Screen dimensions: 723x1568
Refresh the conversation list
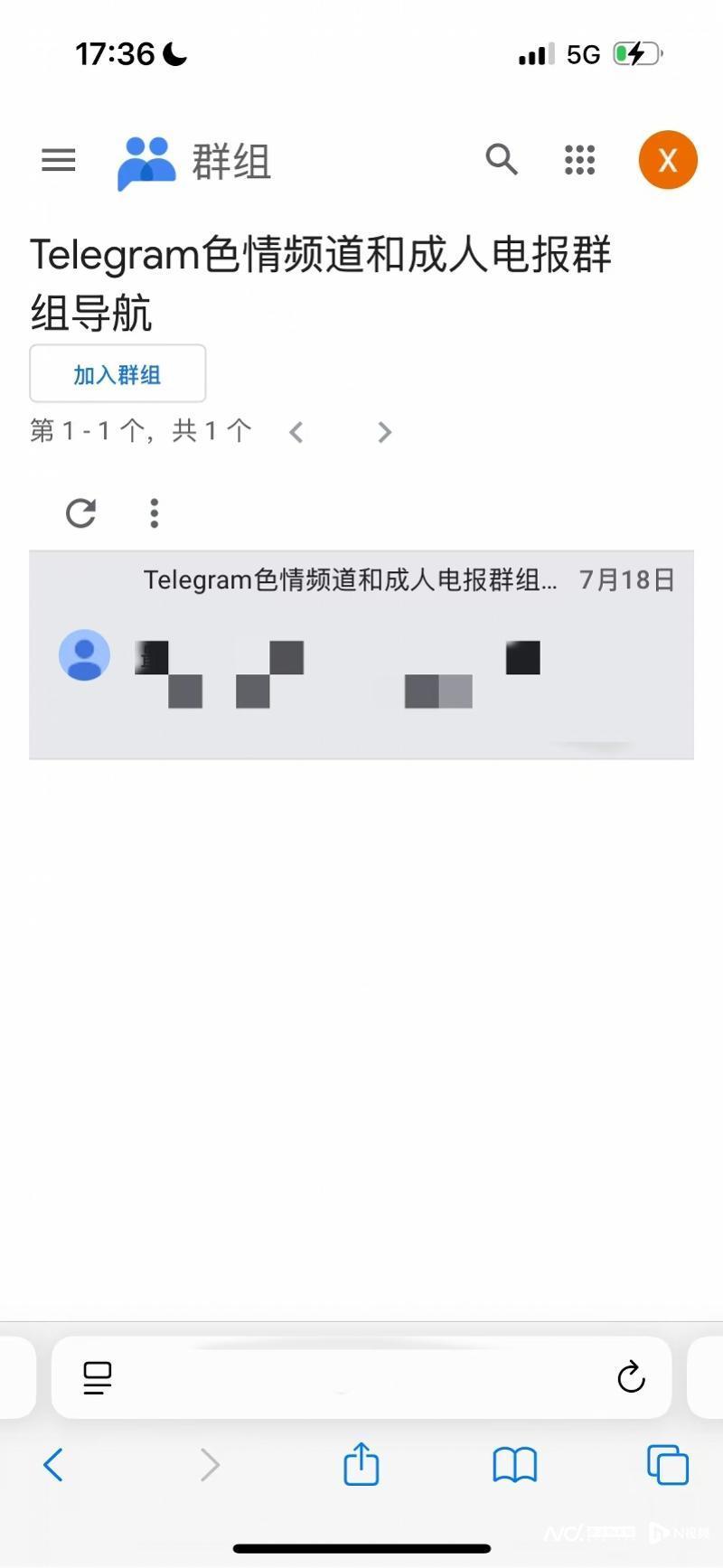click(81, 513)
